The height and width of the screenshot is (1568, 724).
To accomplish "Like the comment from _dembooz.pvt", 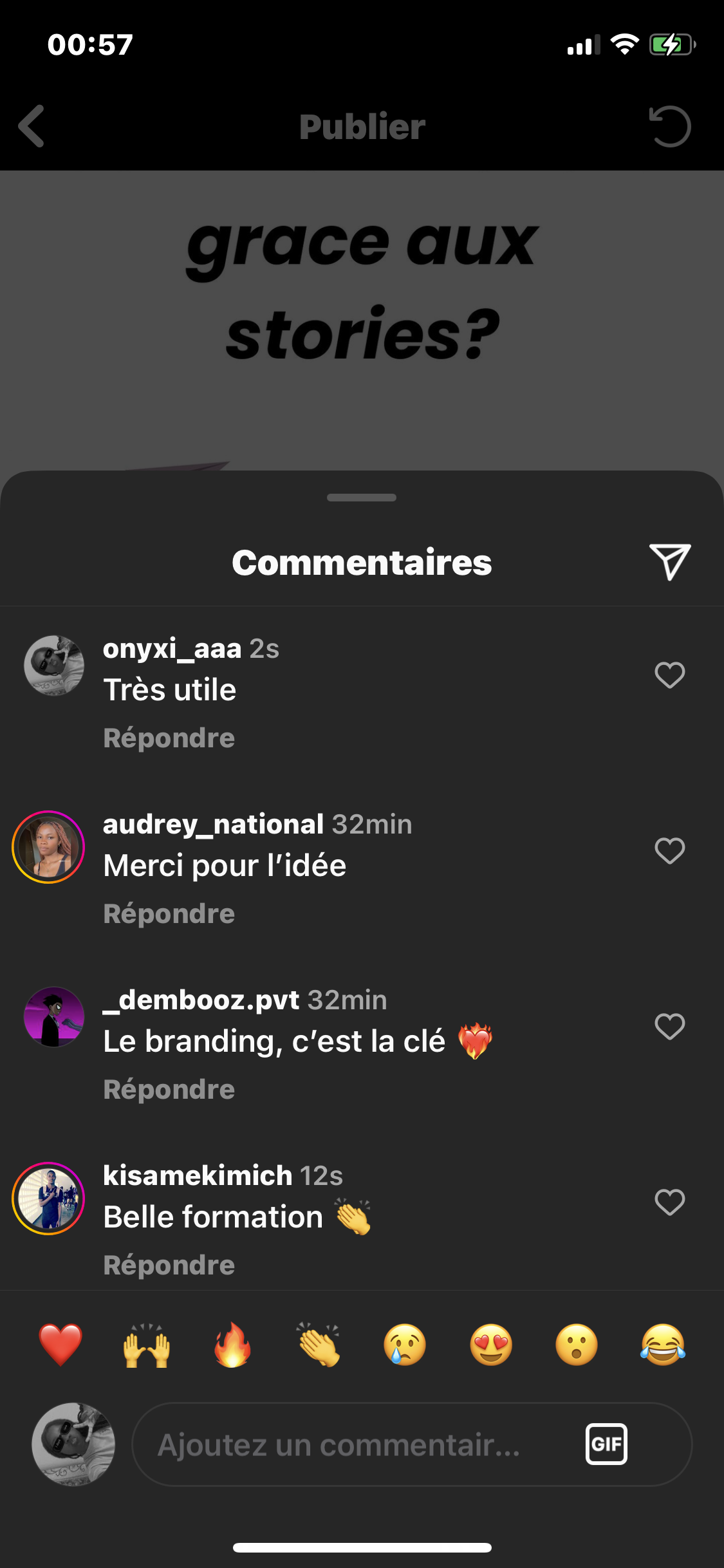I will click(670, 1027).
